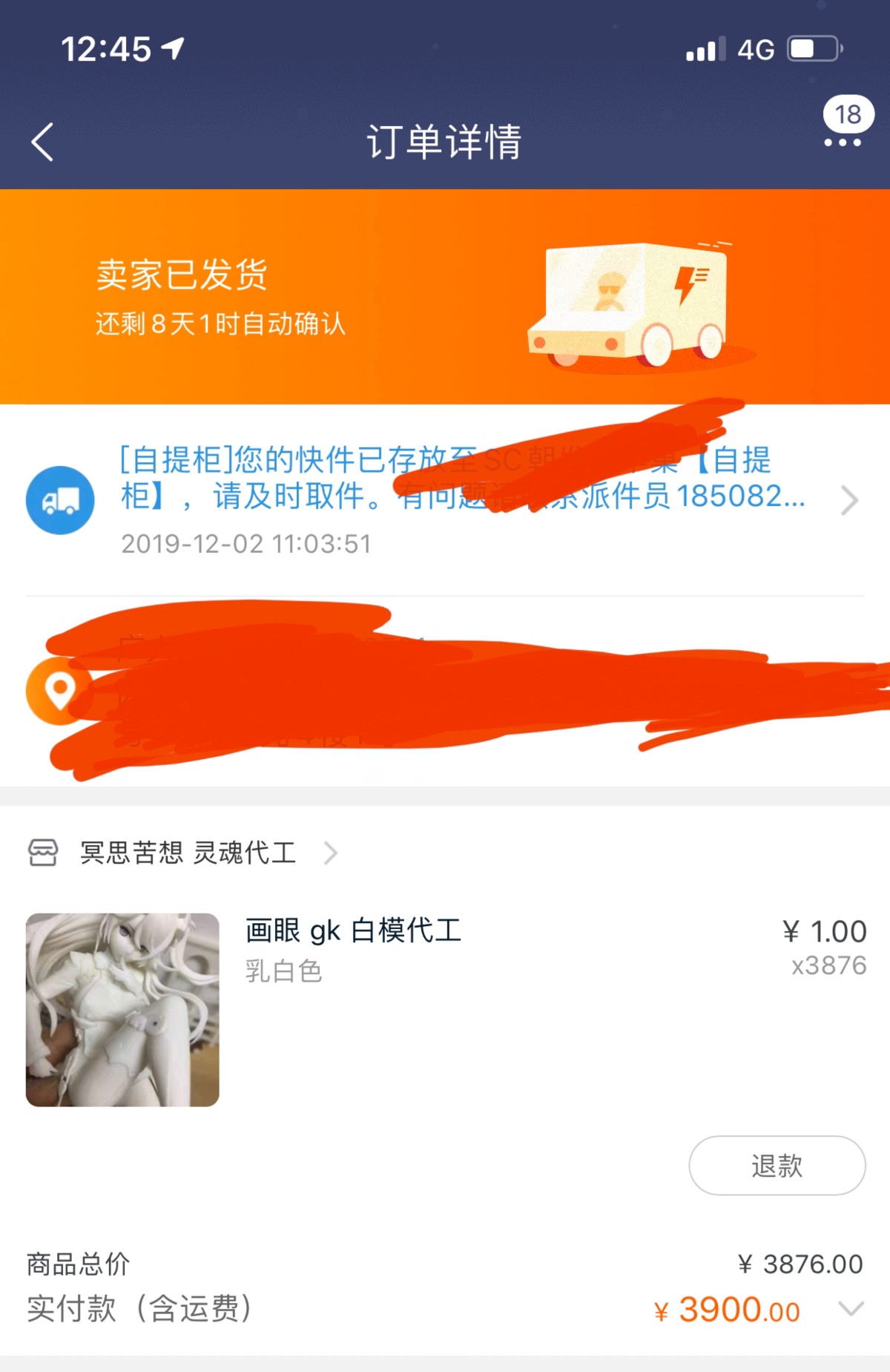Tap the 退款 refund button
The image size is (890, 1372).
[777, 1165]
